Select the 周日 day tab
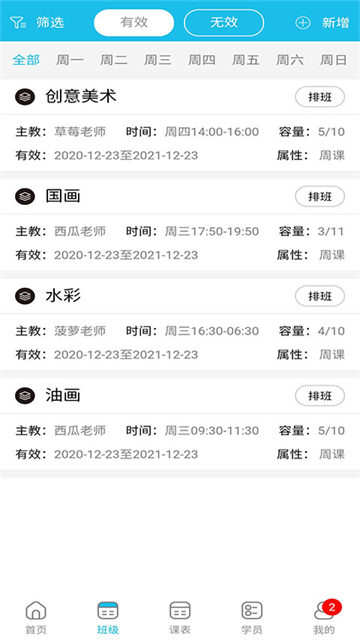The image size is (360, 640). pyautogui.click(x=333, y=60)
